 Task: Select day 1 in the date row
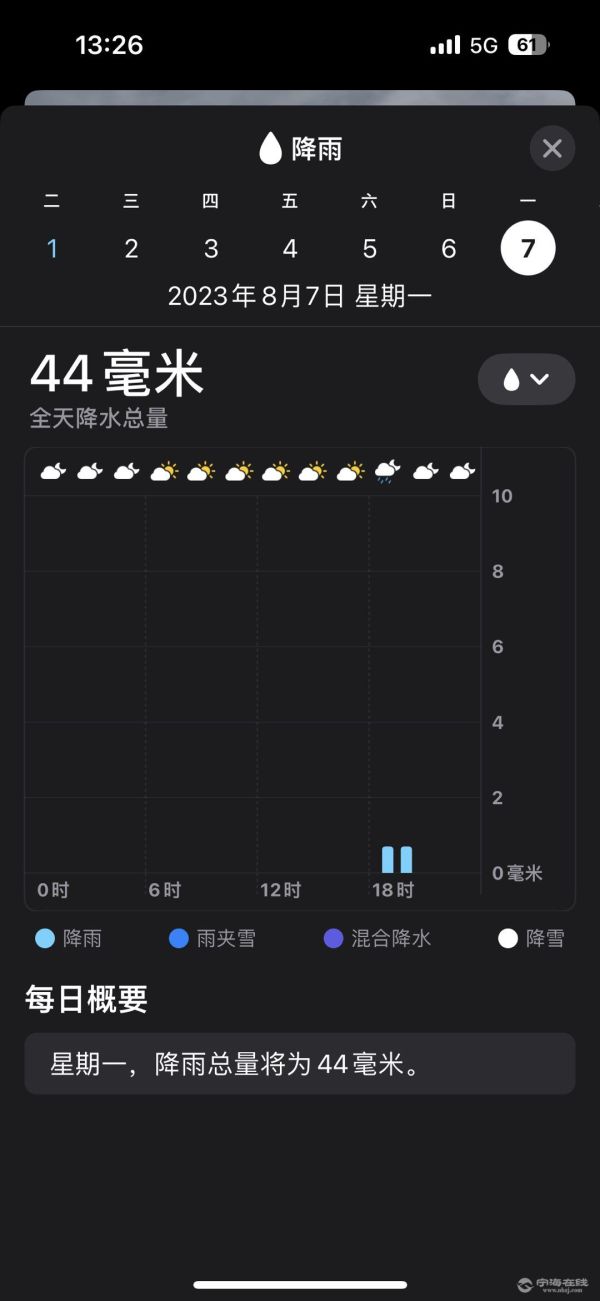point(52,249)
